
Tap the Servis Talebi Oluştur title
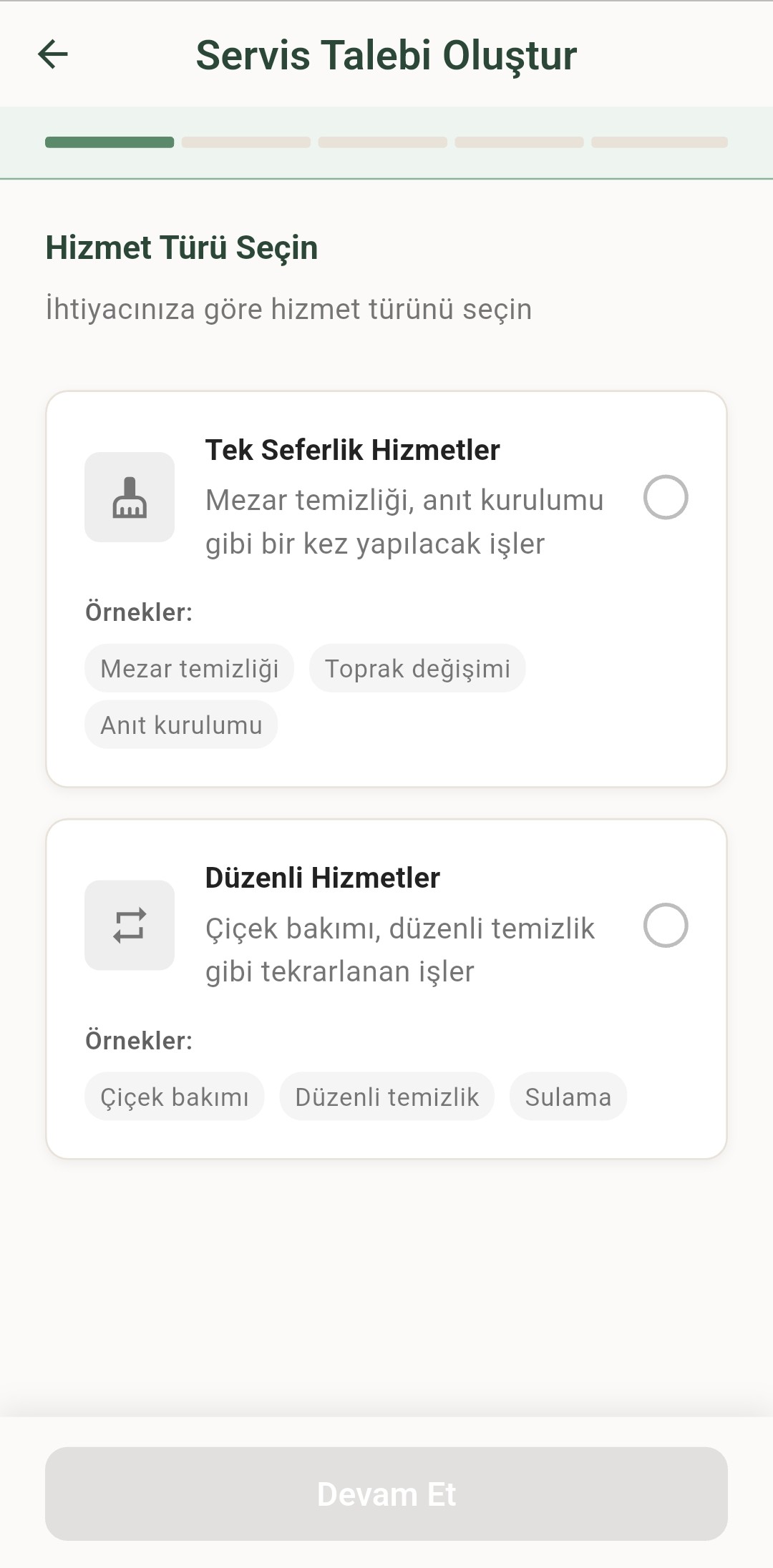point(386,56)
